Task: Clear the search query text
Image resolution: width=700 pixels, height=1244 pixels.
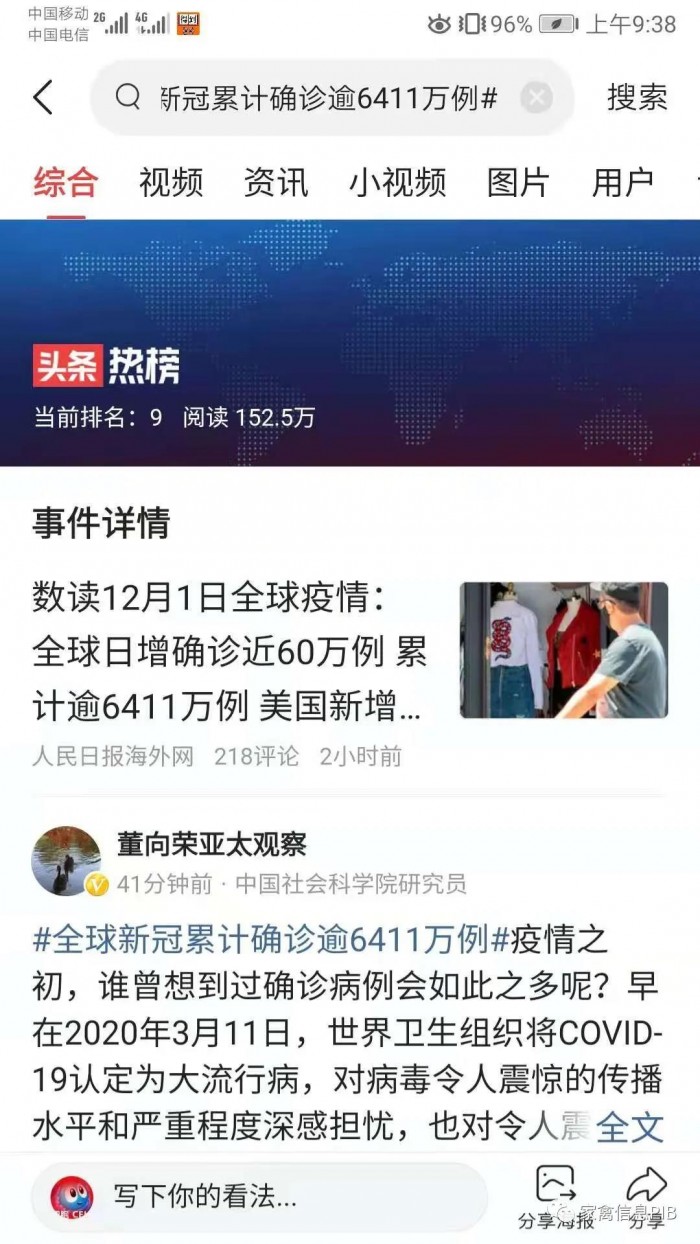Action: (x=537, y=98)
